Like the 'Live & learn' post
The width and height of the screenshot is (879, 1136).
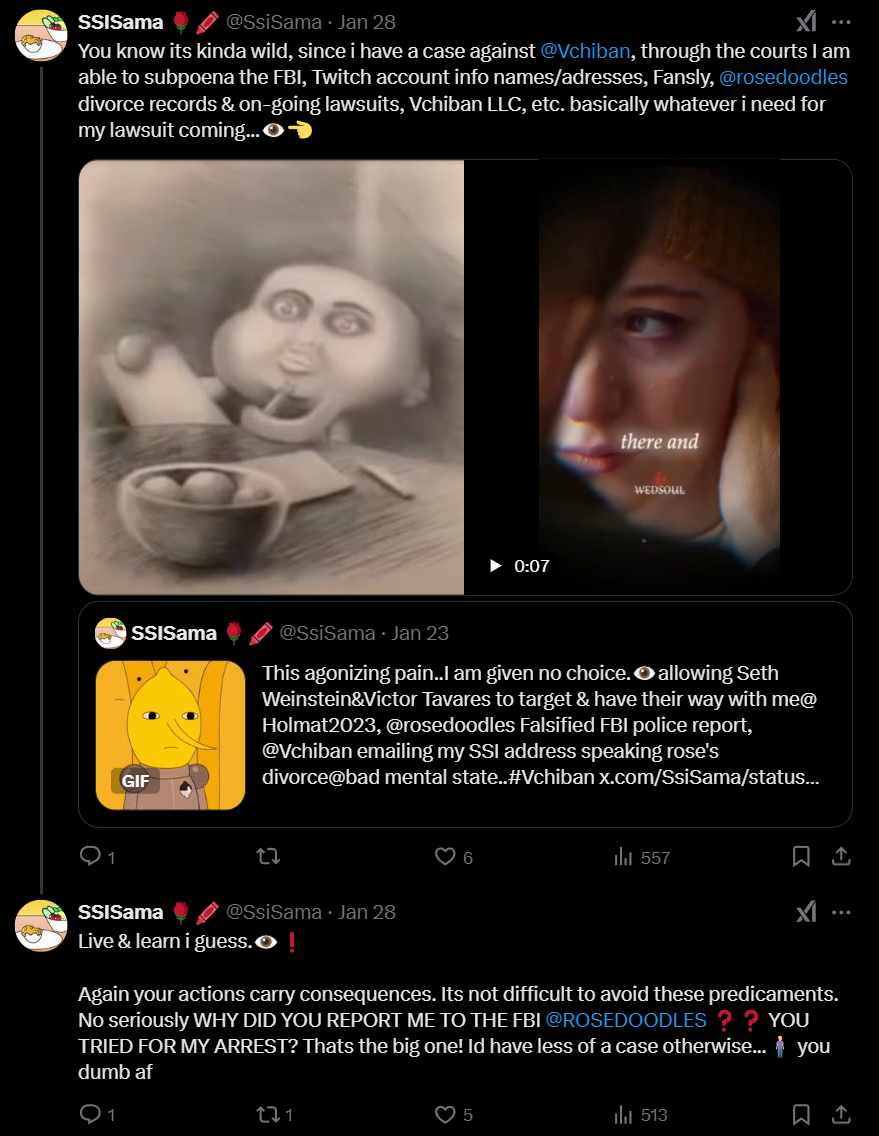point(446,1114)
